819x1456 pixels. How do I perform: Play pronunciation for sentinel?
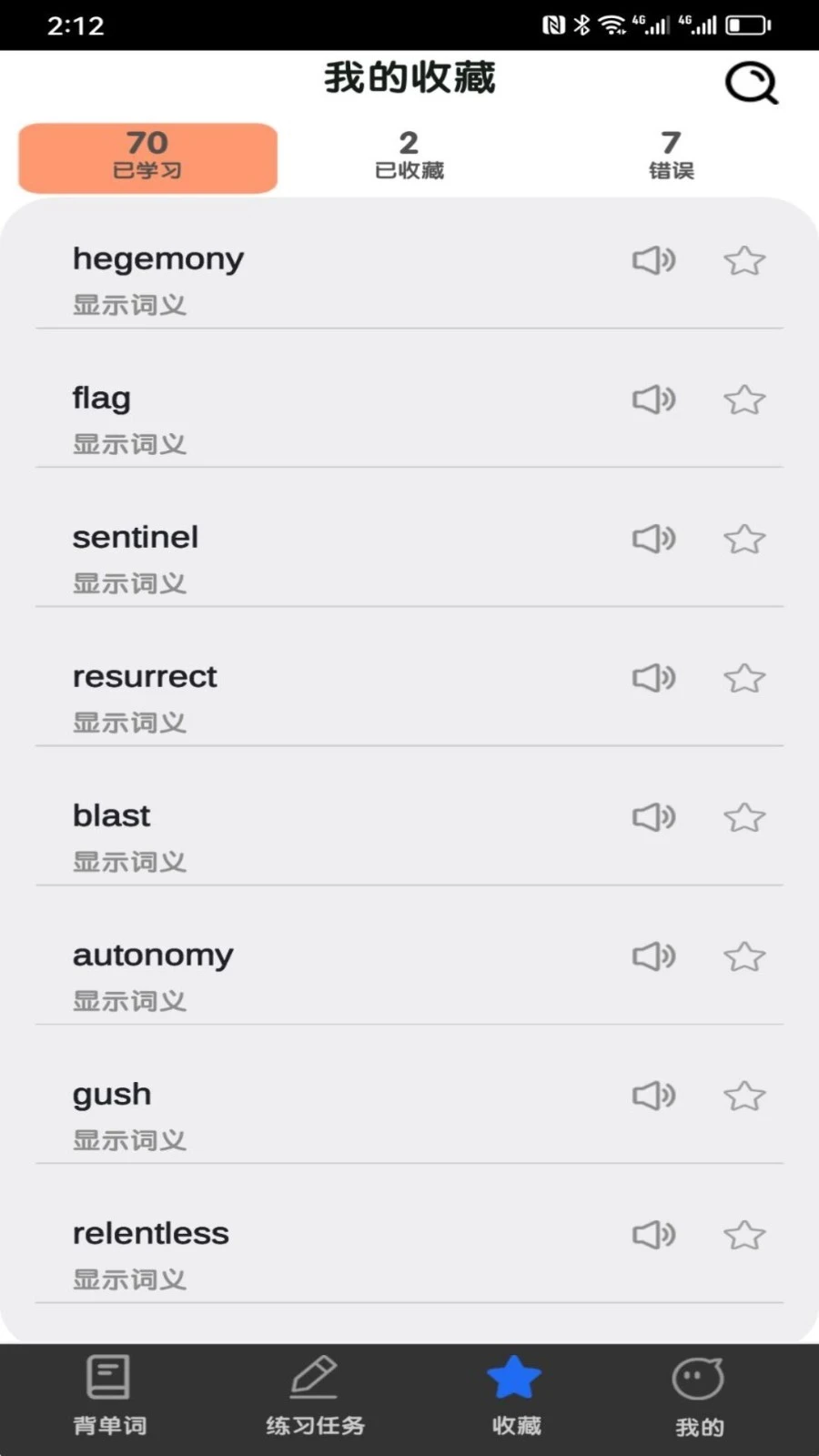click(653, 539)
